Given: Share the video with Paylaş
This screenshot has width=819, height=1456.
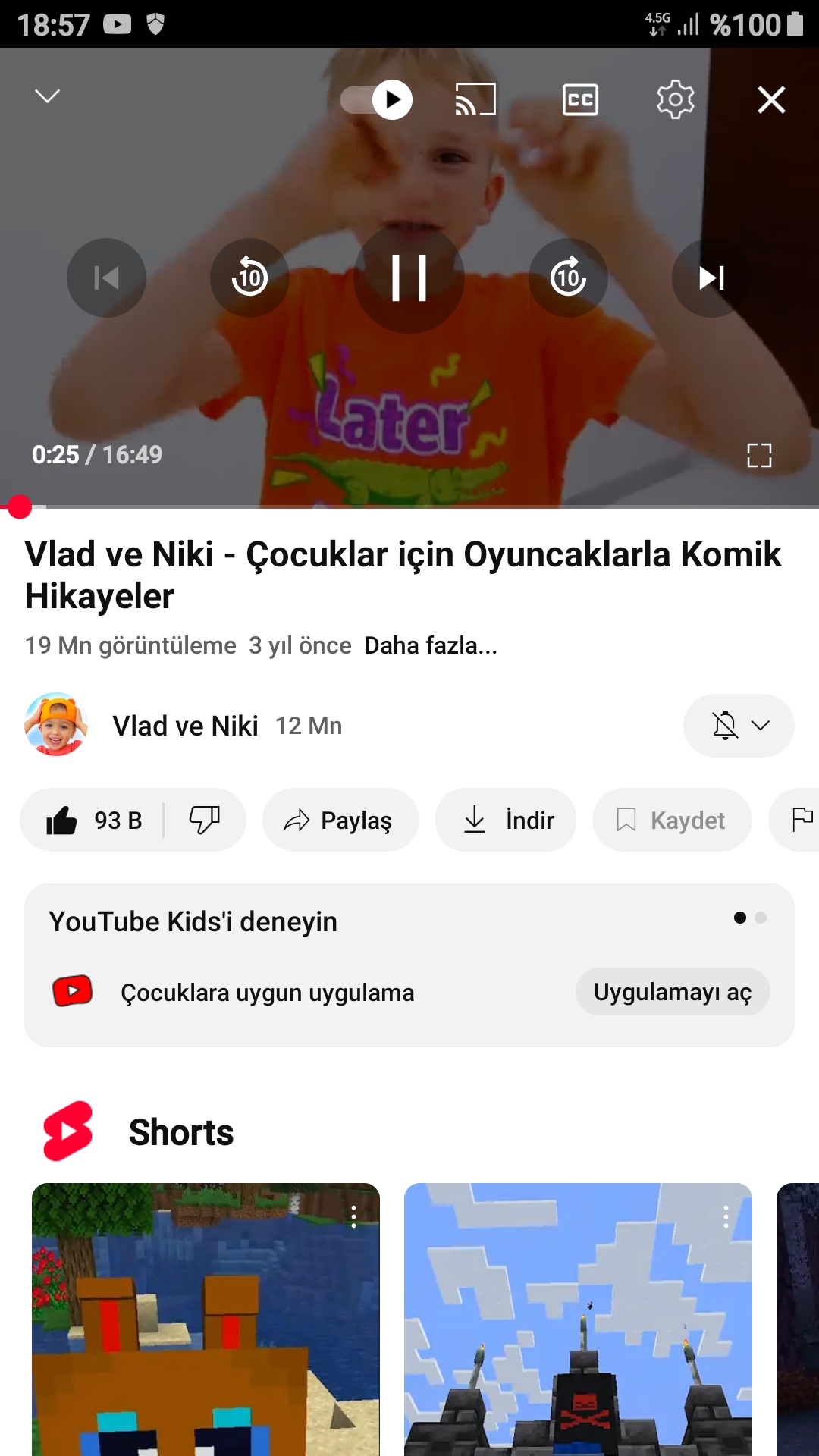Looking at the screenshot, I should click(340, 820).
